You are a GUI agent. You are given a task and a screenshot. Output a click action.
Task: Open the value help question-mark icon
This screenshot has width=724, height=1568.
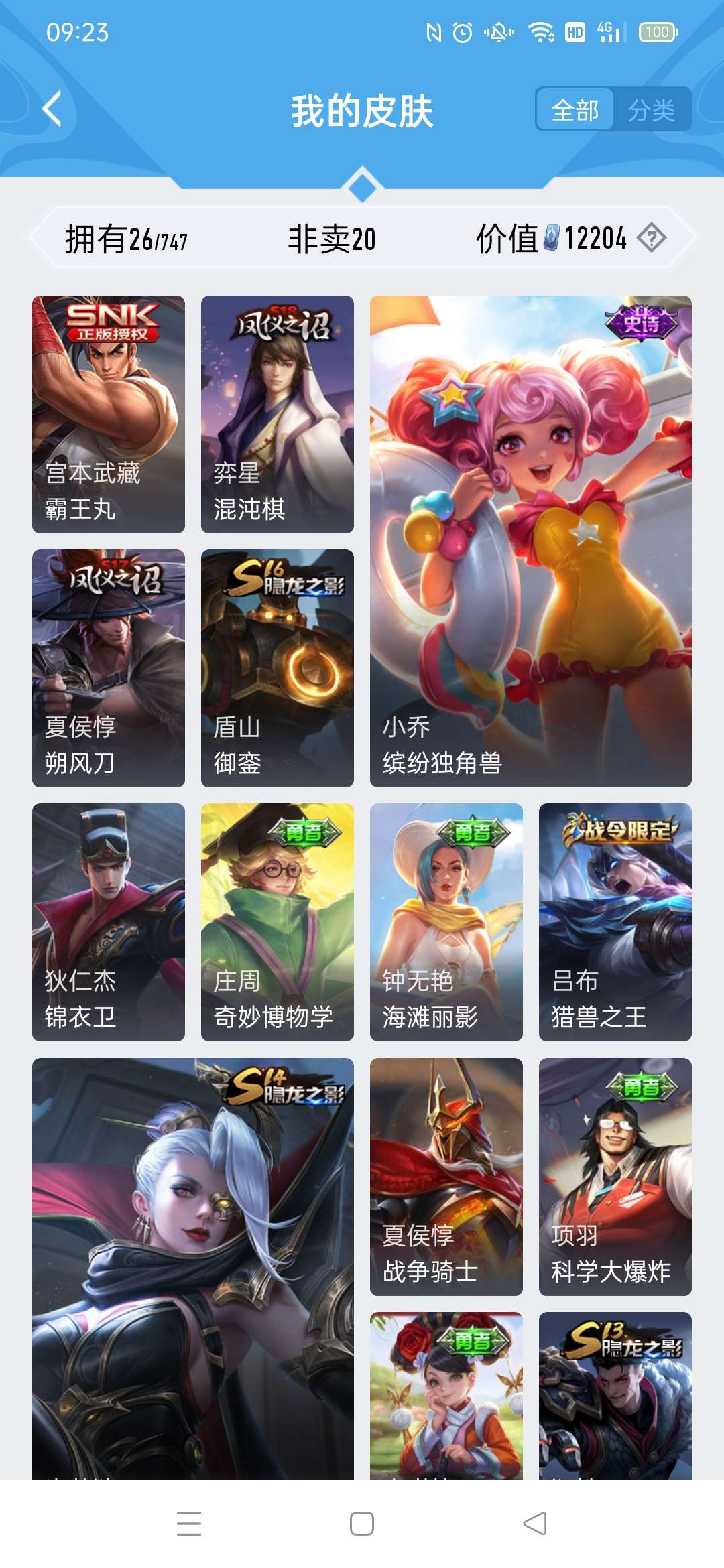point(651,238)
